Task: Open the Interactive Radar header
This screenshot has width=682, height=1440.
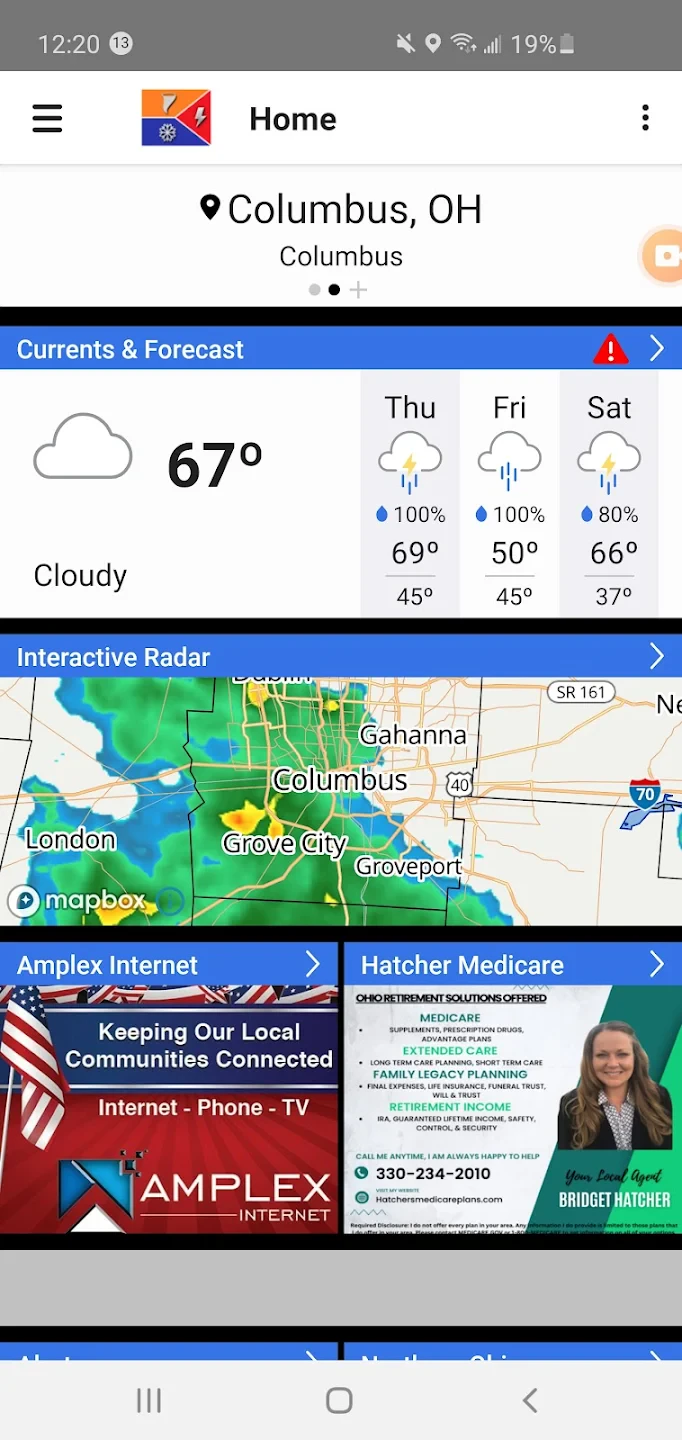Action: pos(340,657)
